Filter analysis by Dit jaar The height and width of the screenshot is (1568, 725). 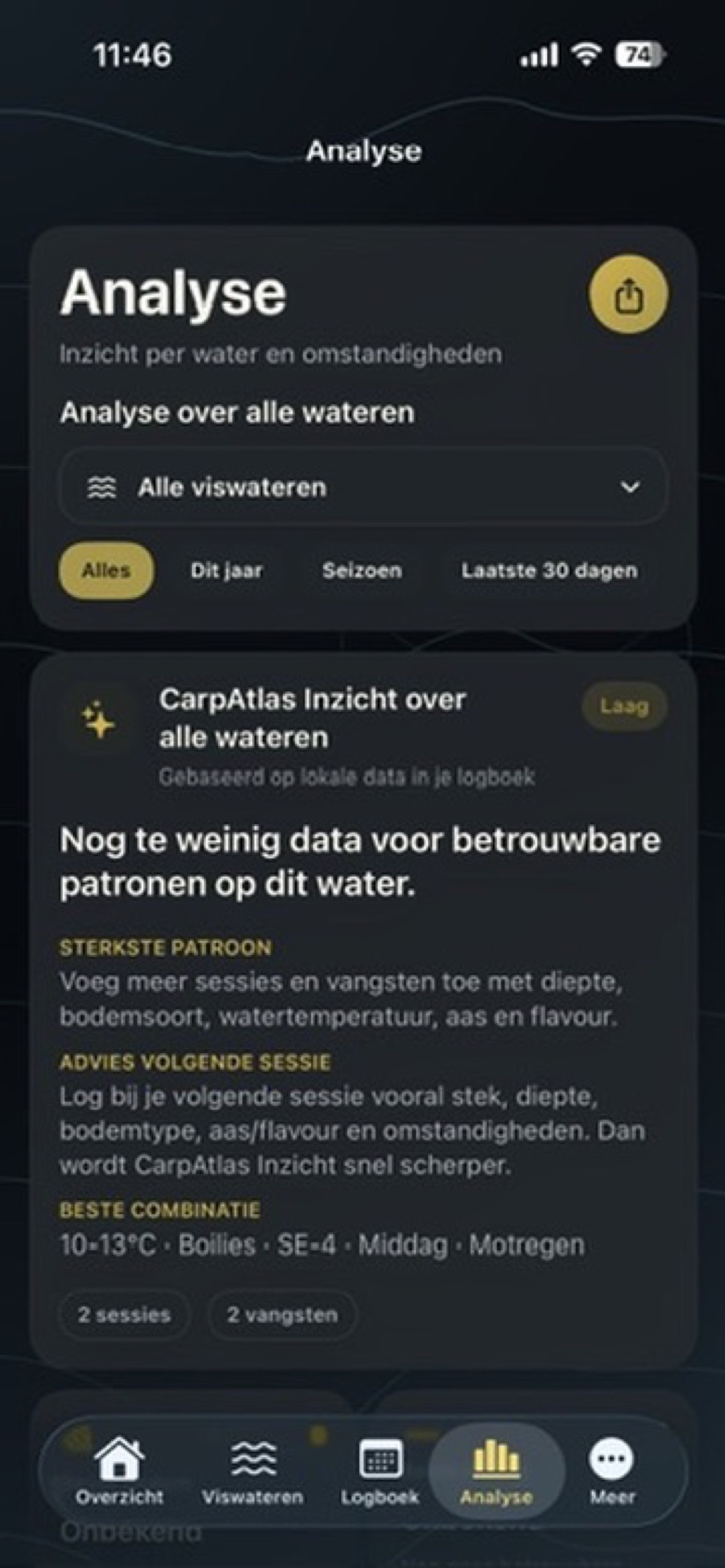coord(226,570)
